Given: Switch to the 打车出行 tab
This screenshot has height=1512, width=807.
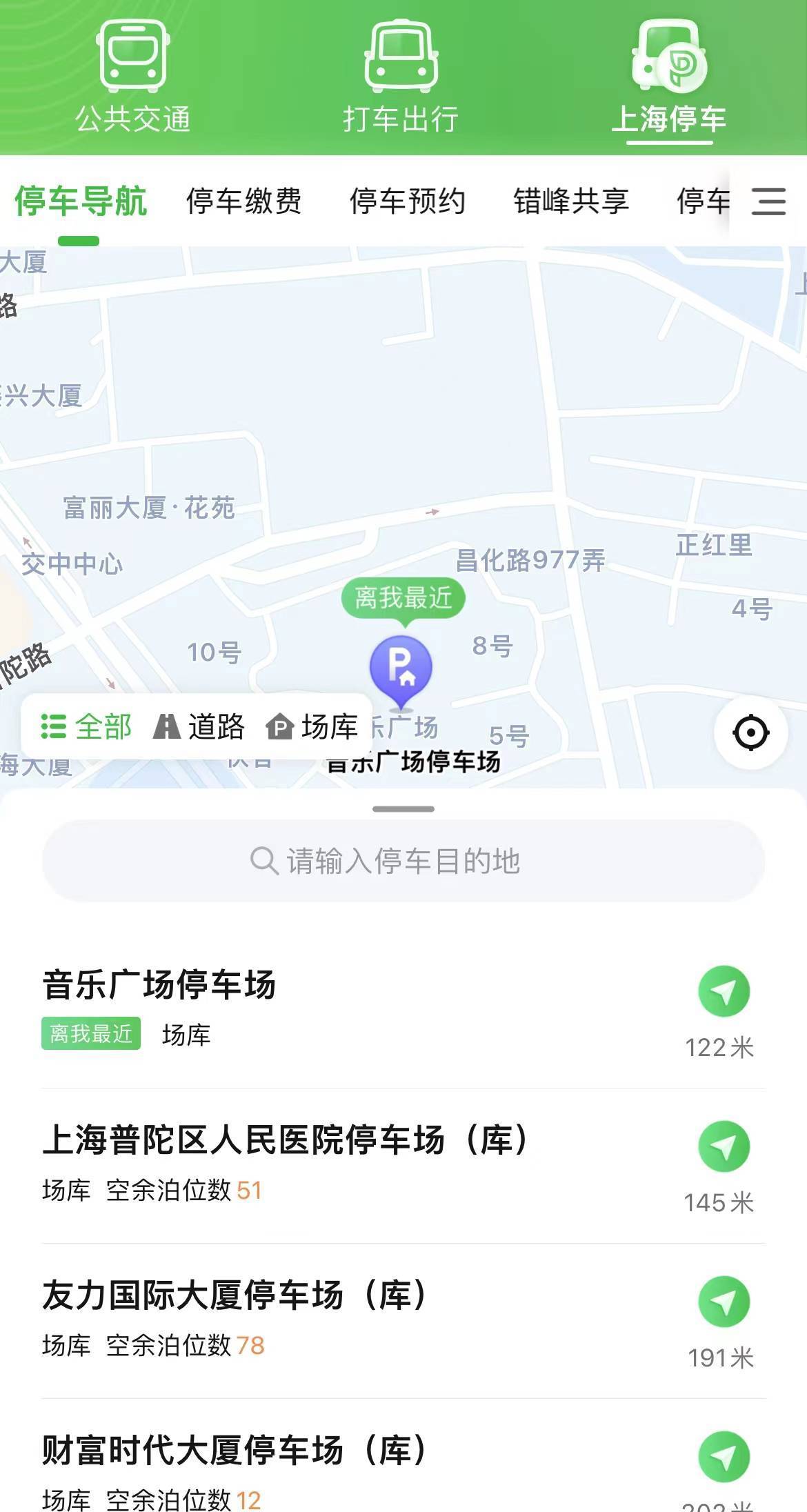Looking at the screenshot, I should [401, 77].
